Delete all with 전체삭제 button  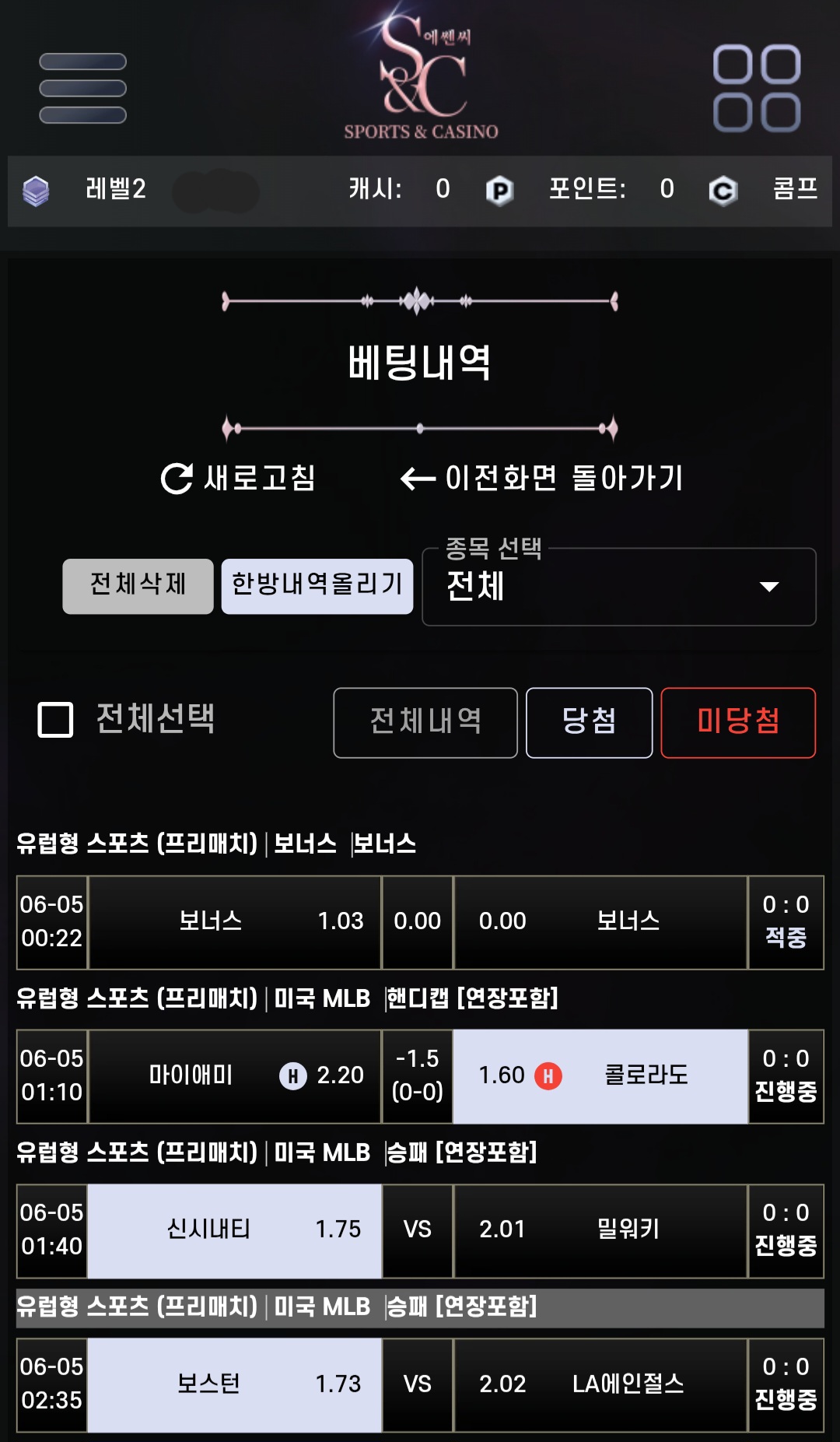click(138, 586)
